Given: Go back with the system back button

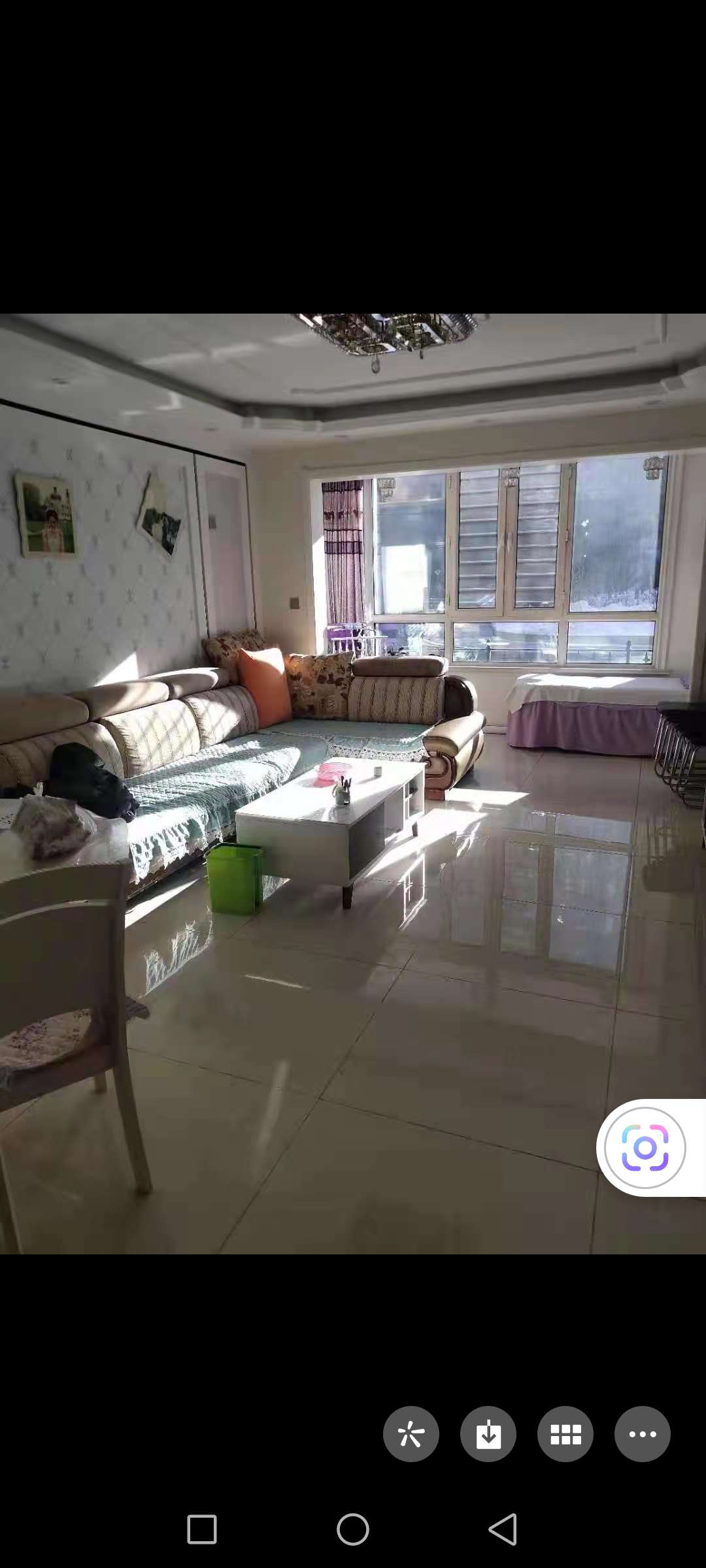Looking at the screenshot, I should tap(503, 1529).
